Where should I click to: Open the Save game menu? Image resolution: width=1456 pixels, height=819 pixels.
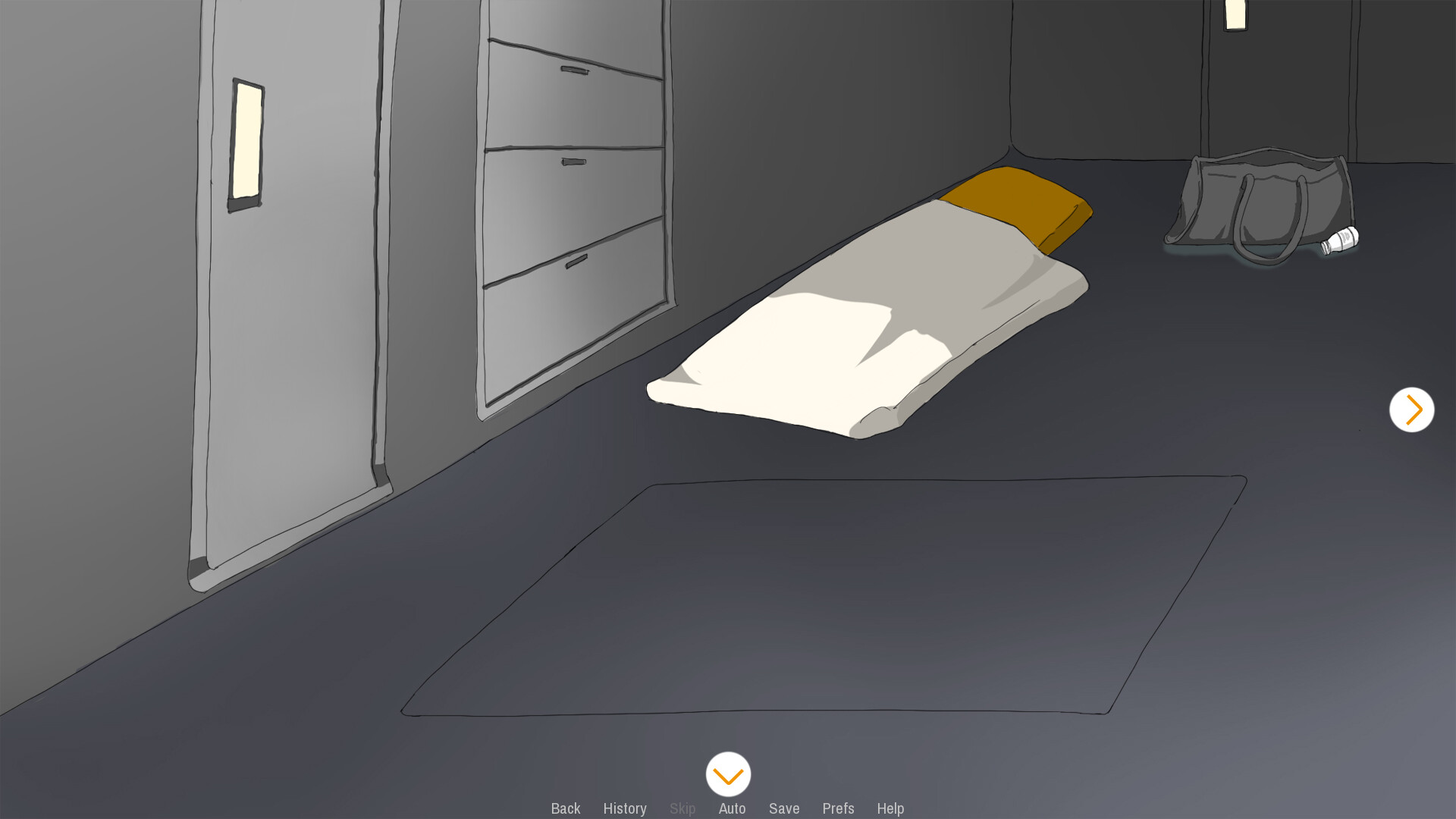pyautogui.click(x=783, y=808)
